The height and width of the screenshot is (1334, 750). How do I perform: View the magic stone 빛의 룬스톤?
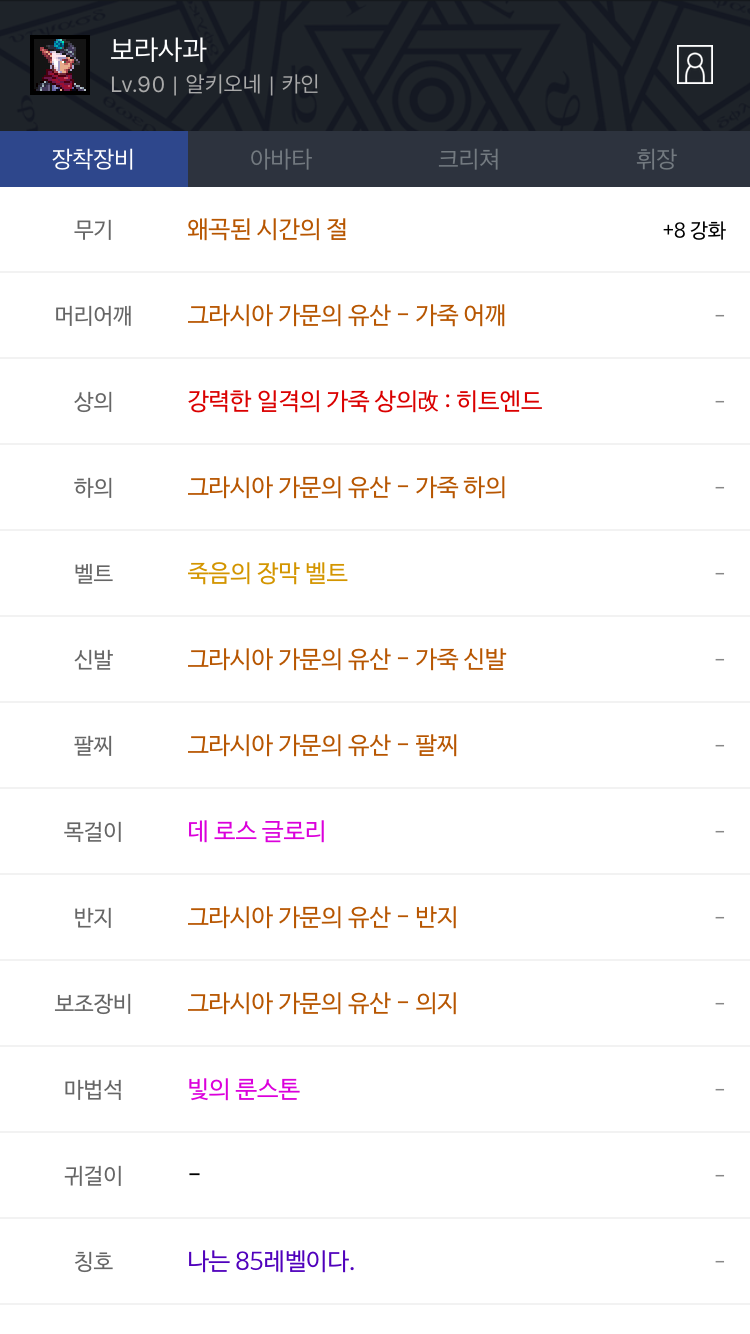coord(243,1089)
